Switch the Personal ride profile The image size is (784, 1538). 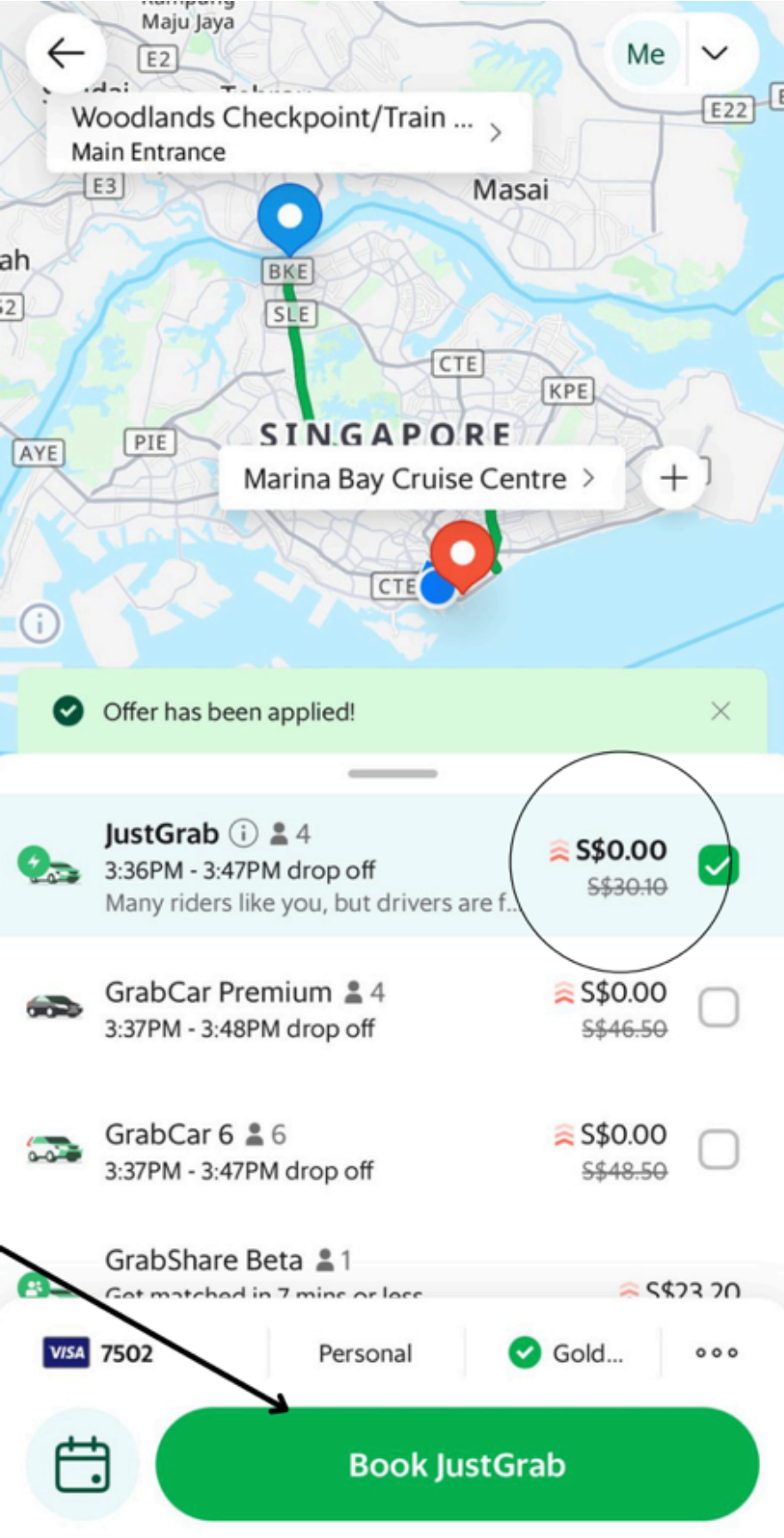[365, 1353]
